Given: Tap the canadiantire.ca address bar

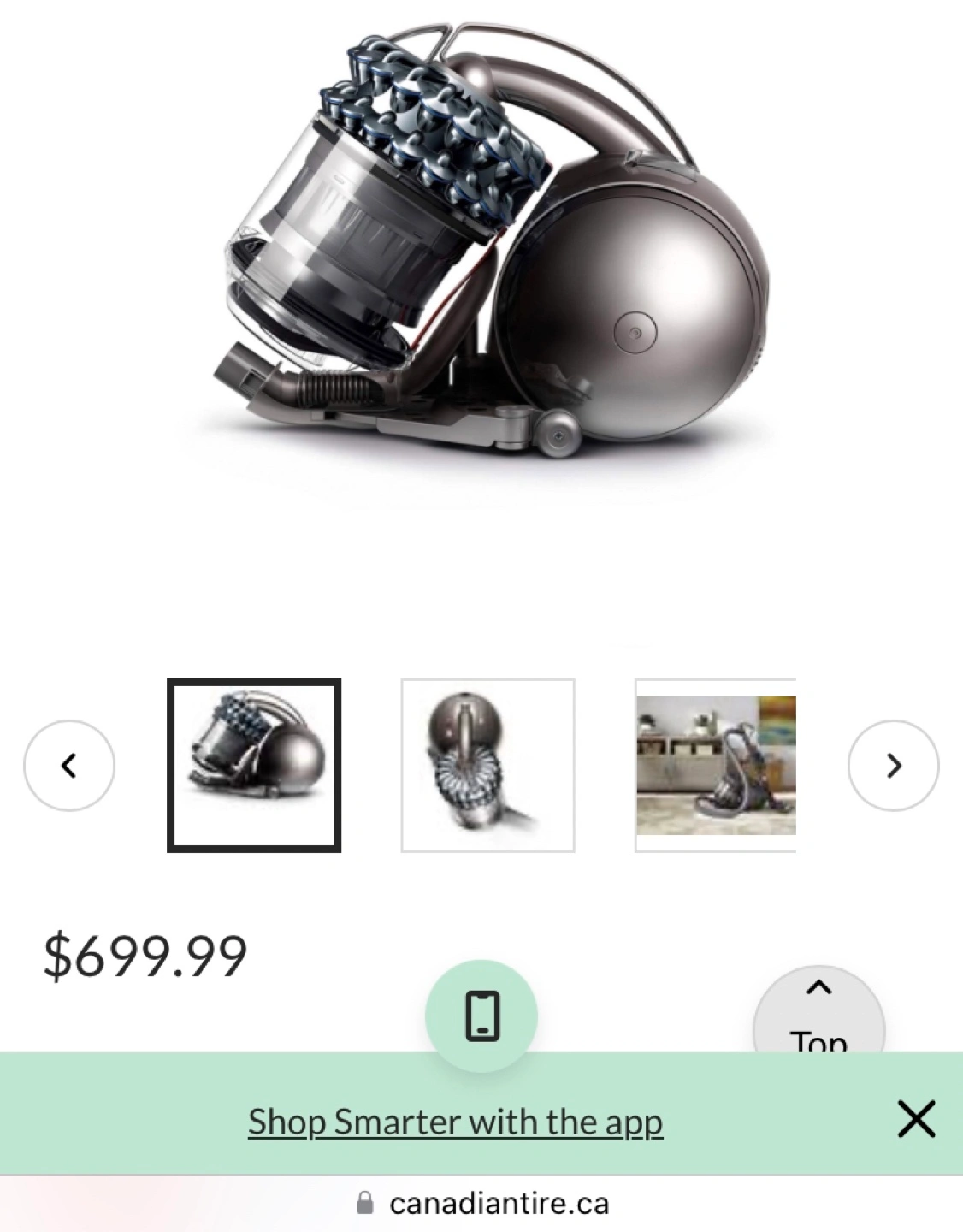Looking at the screenshot, I should pos(481,1204).
